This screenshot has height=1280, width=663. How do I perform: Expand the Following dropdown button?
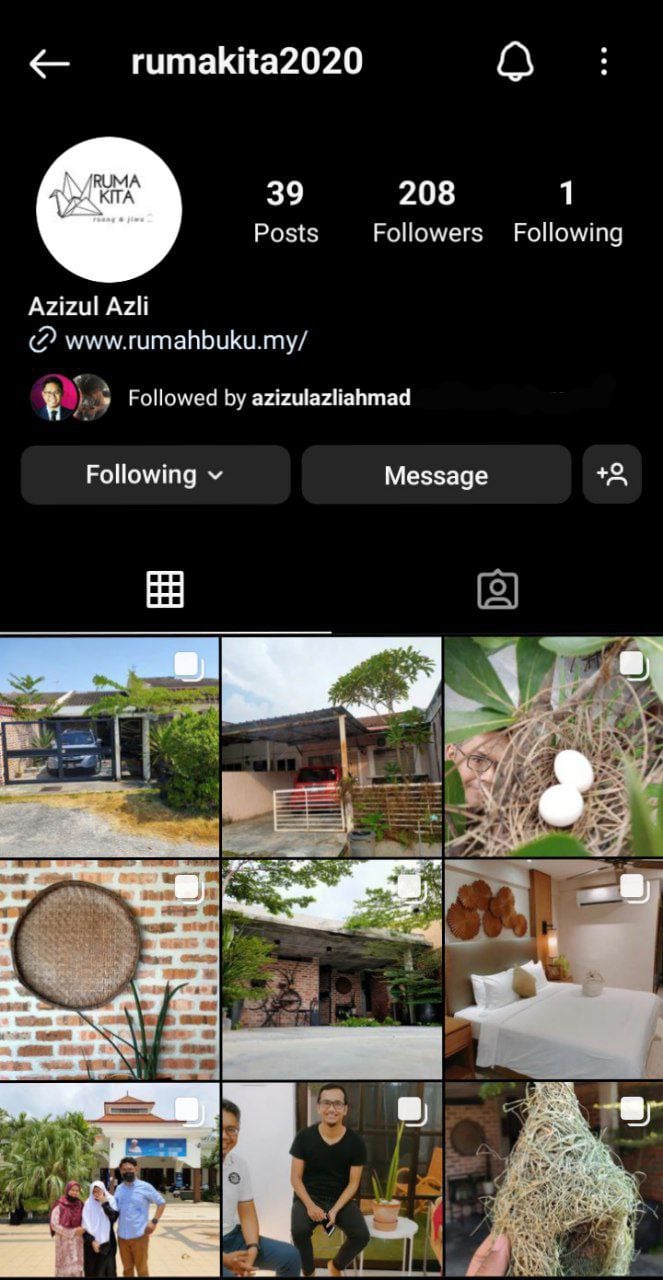[155, 475]
